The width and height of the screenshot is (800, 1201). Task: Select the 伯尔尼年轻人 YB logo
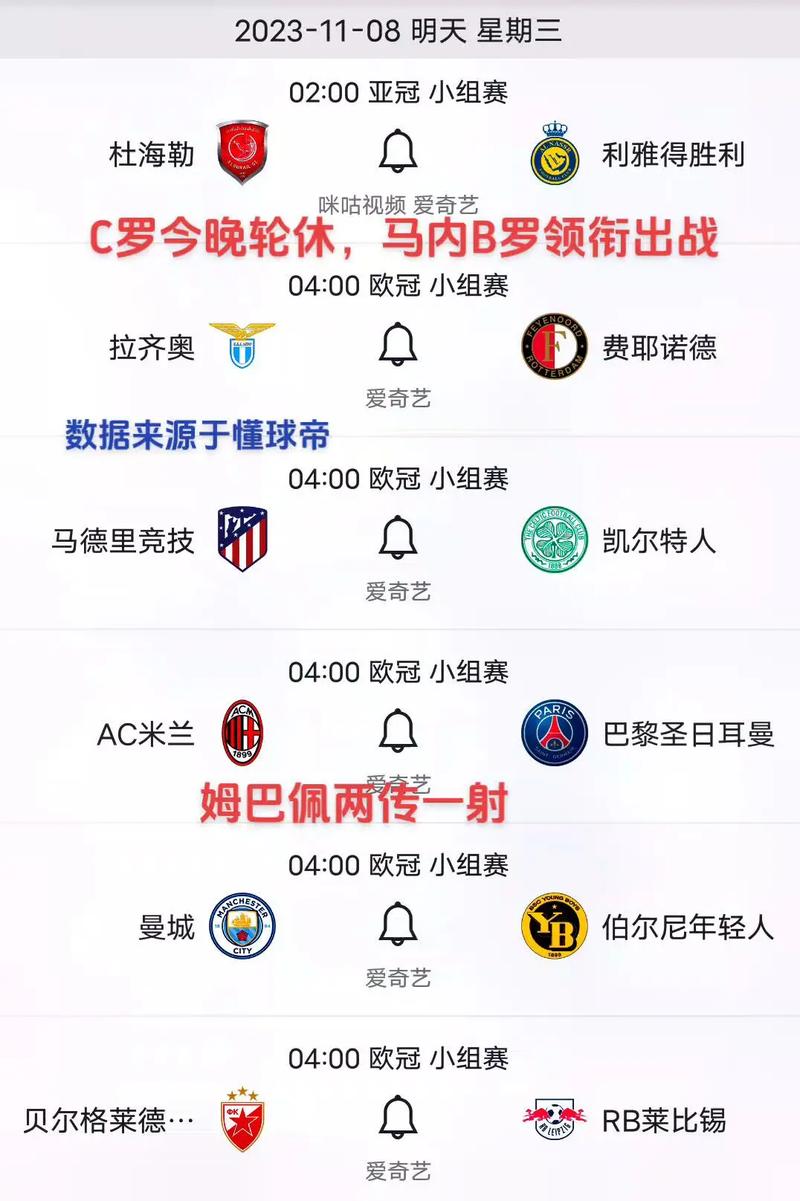coord(557,927)
